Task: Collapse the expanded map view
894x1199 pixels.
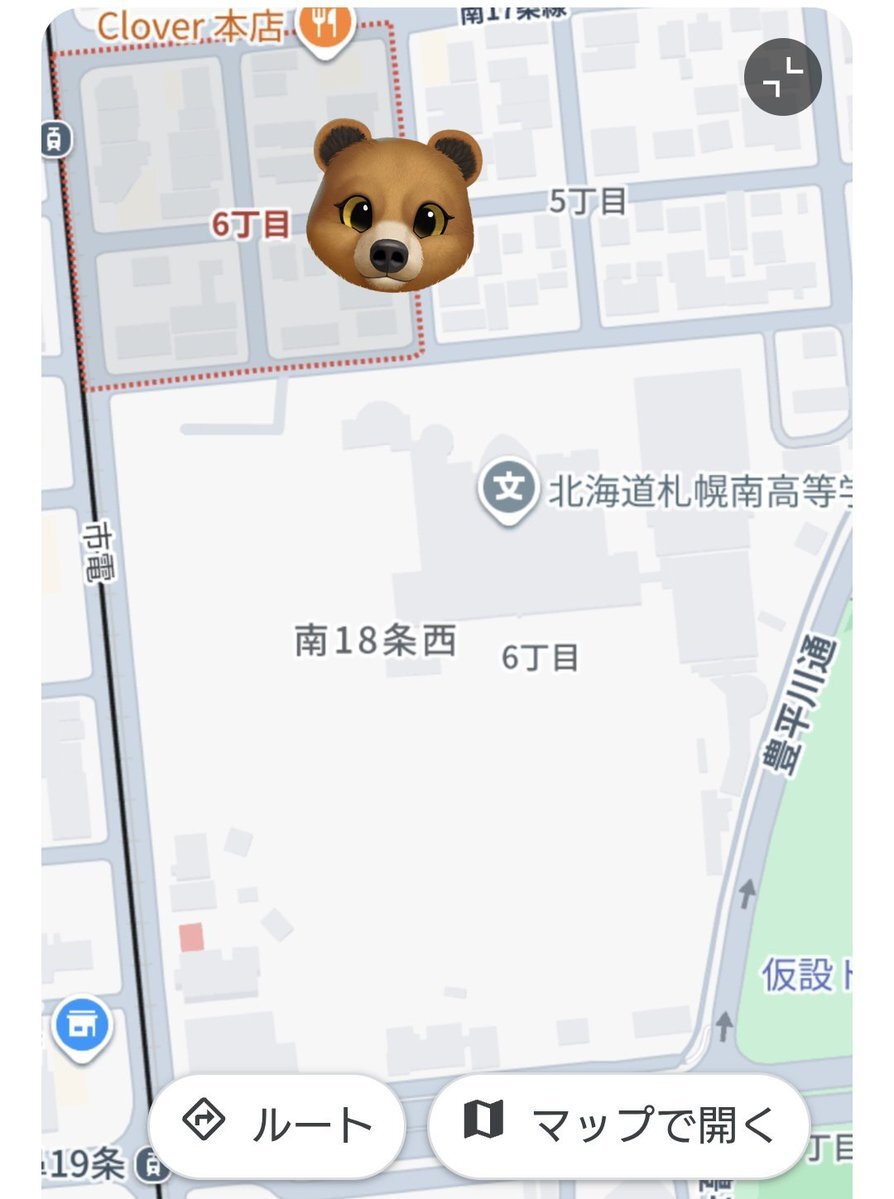Action: pos(782,77)
